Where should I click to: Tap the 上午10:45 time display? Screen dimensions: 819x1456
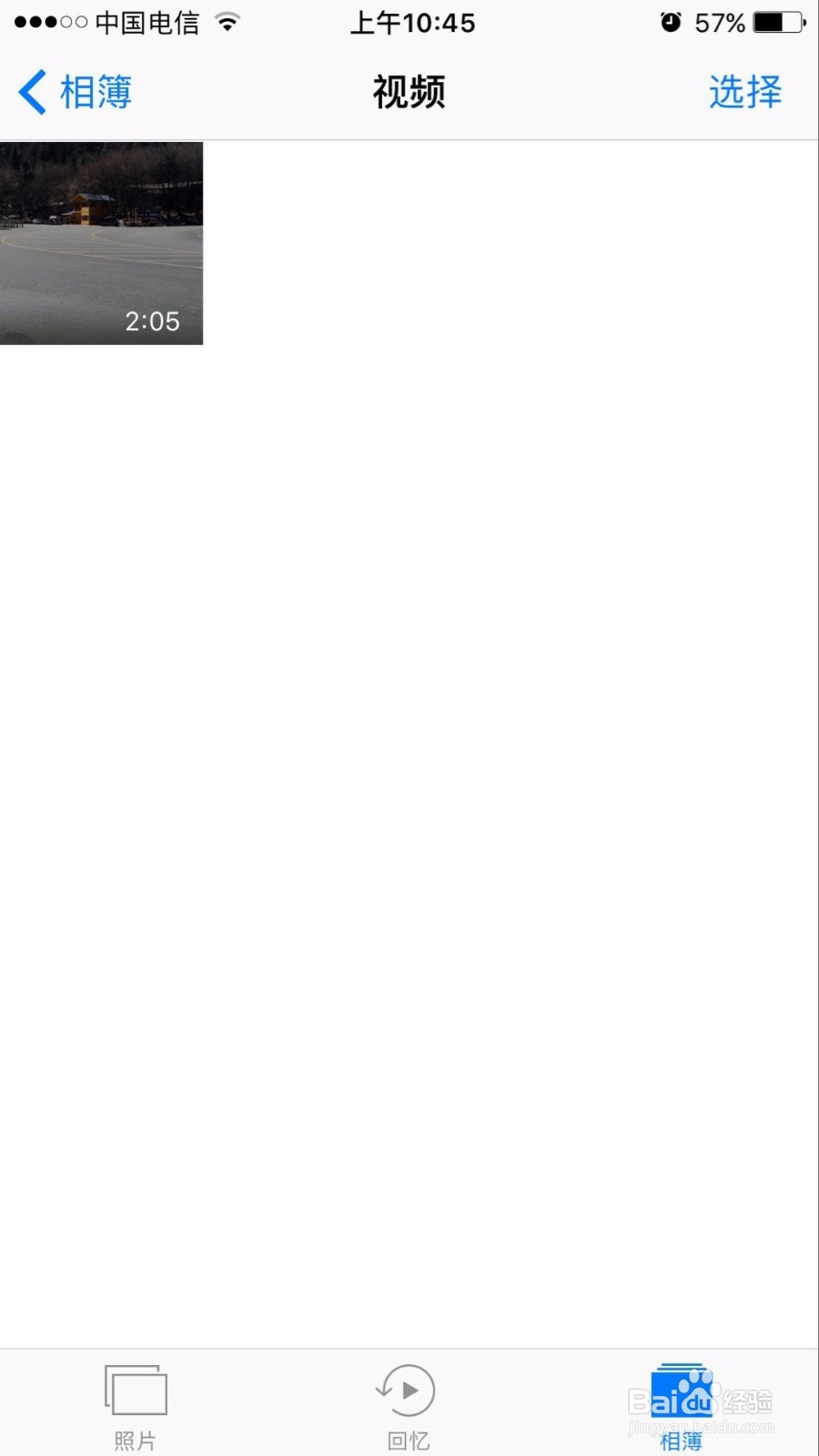pyautogui.click(x=412, y=23)
